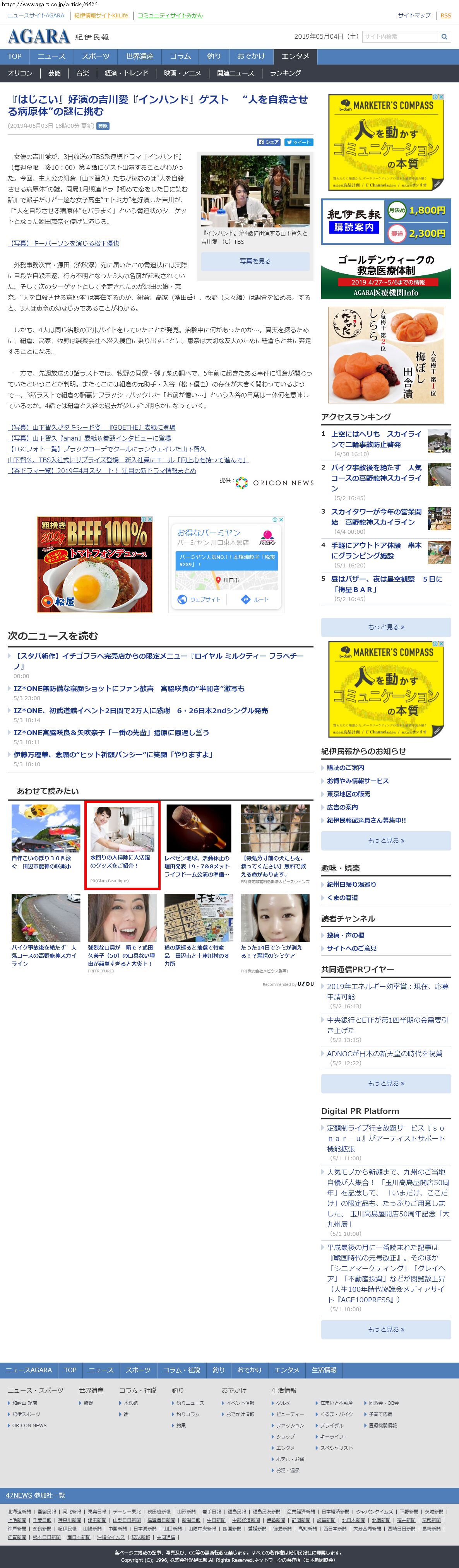The height and width of the screenshot is (1568, 459).
Task: Share article with the シェア button
Action: [269, 142]
